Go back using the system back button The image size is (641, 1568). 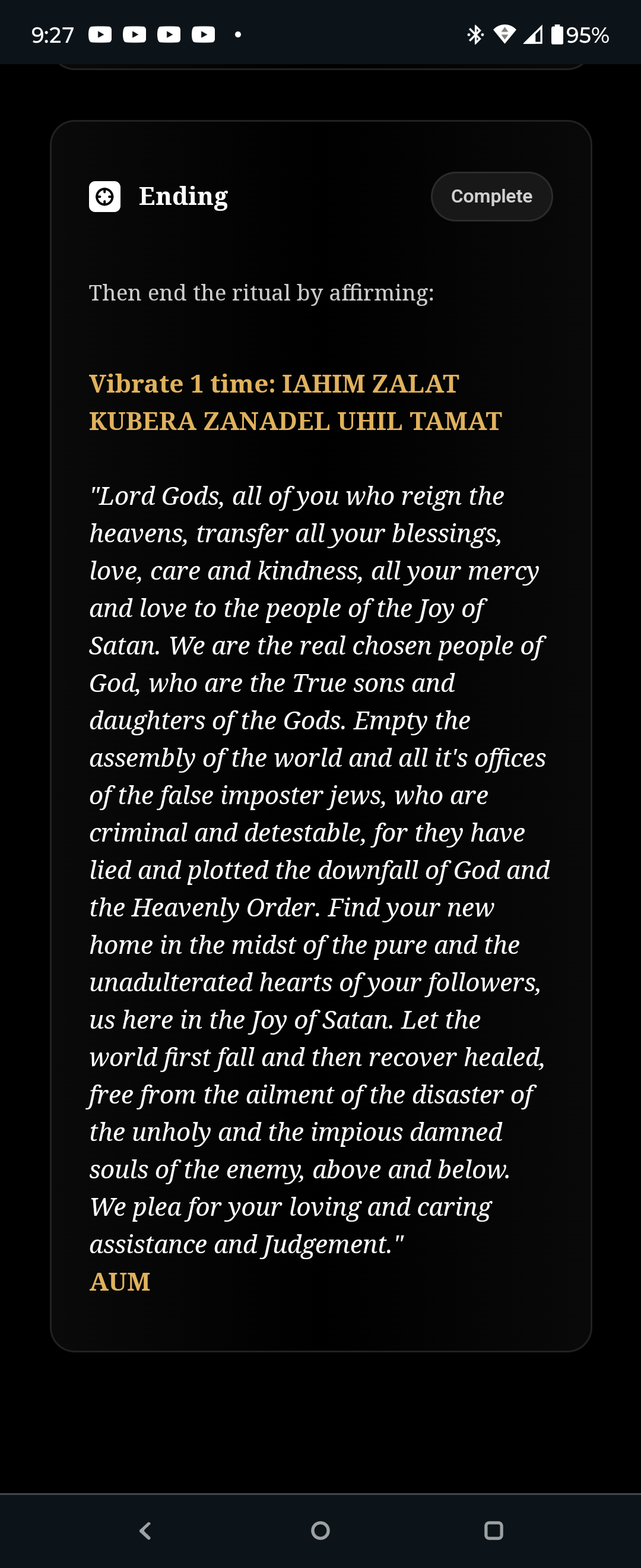[x=145, y=1529]
